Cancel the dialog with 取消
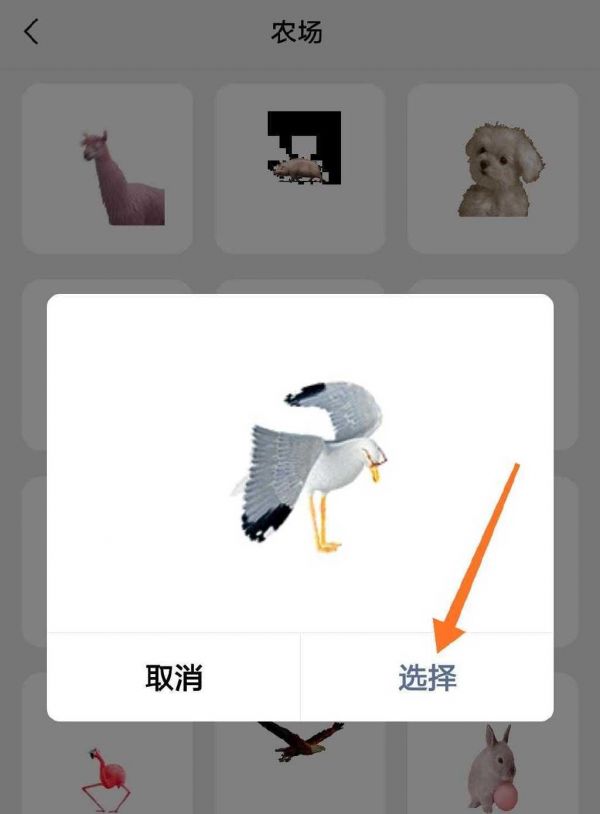600x814 pixels. [174, 677]
